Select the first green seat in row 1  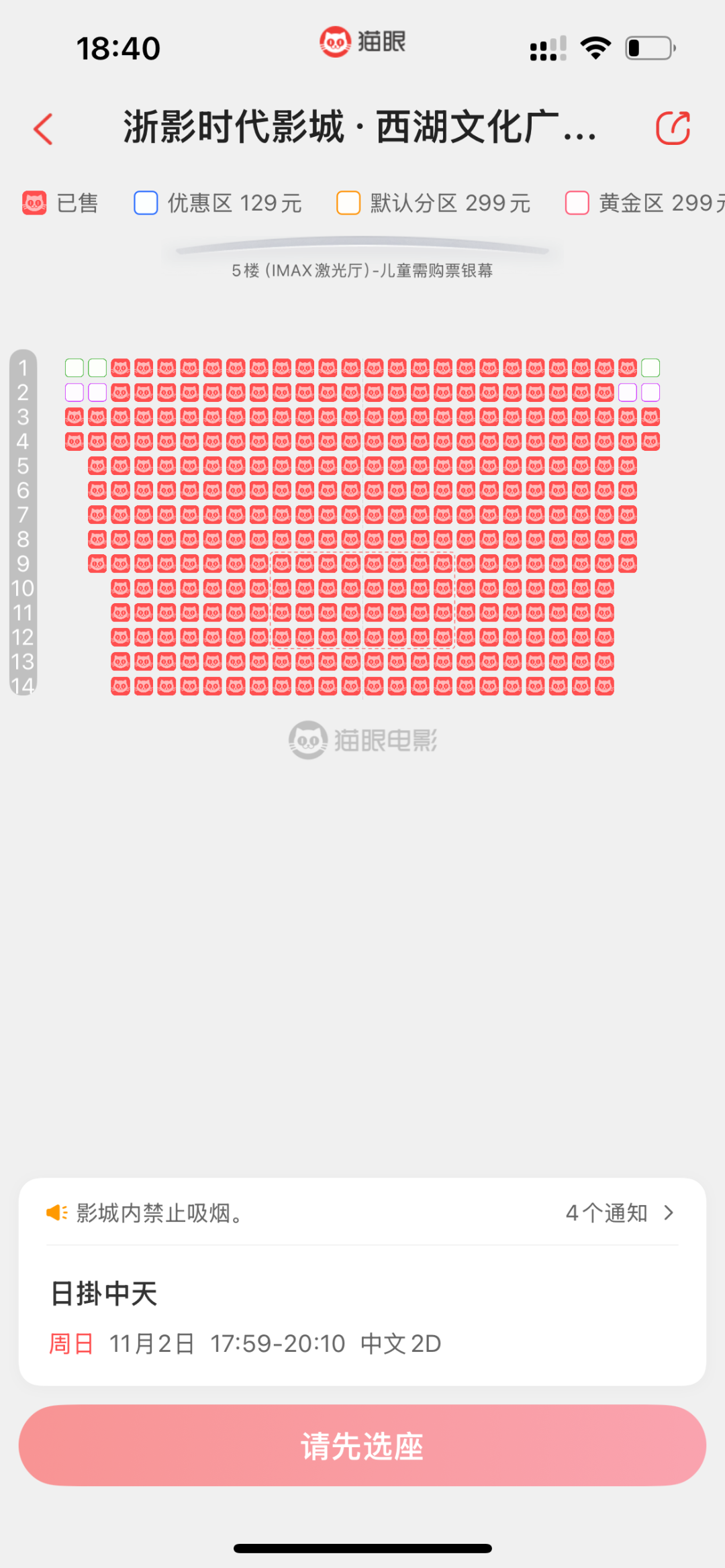click(75, 368)
